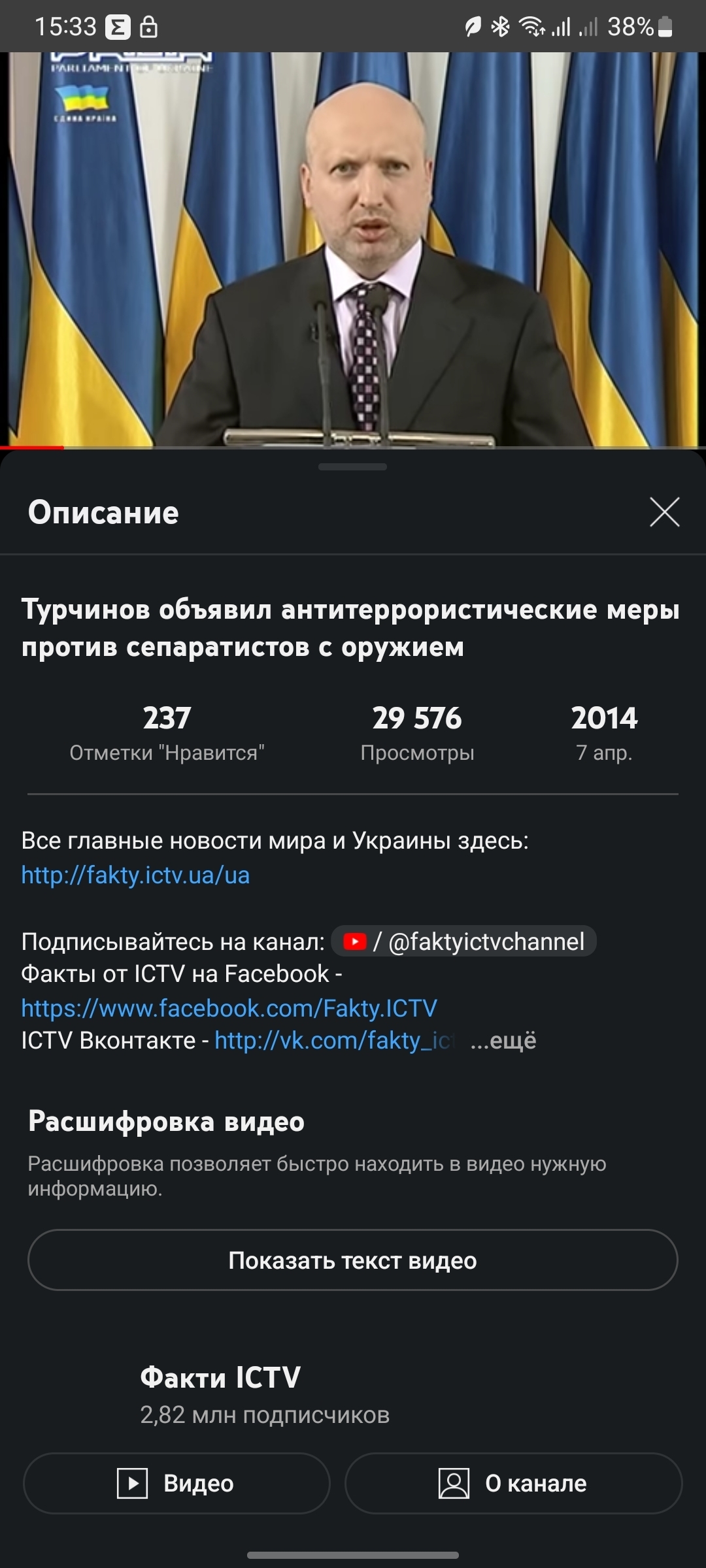Open the О канале button
Viewport: 706px width, 1568px height.
pyautogui.click(x=513, y=1484)
